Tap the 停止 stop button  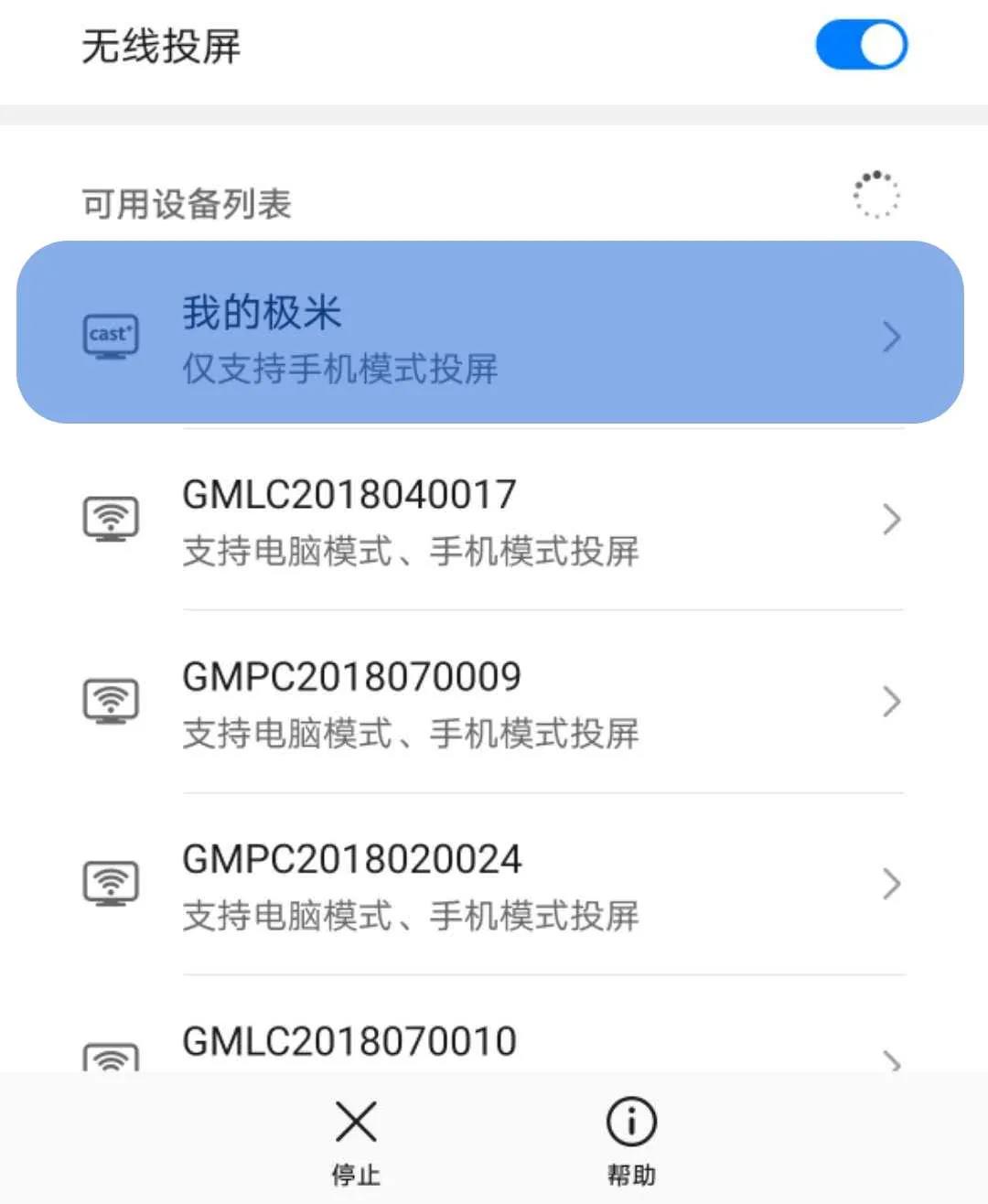pos(356,1139)
